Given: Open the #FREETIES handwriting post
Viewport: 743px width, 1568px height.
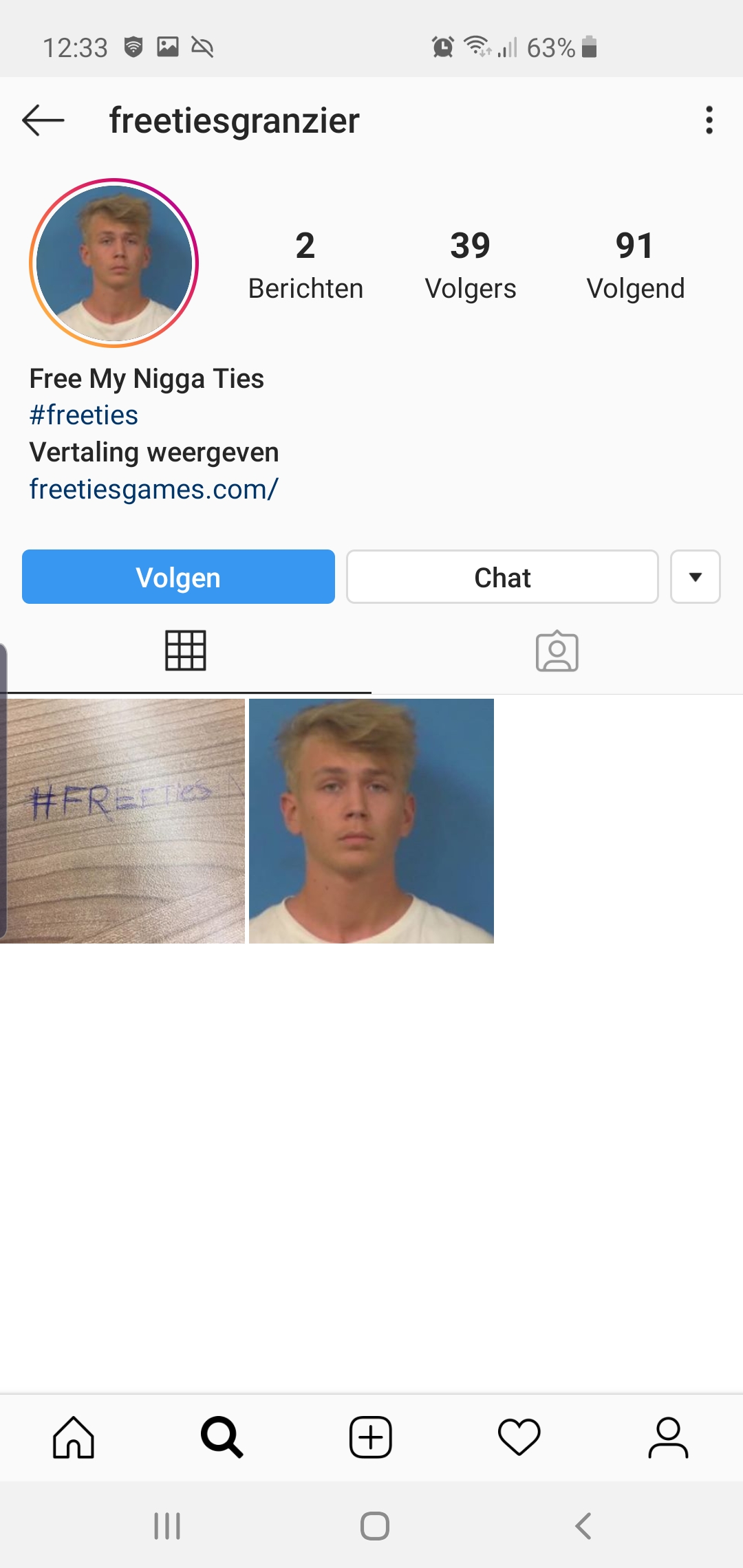Looking at the screenshot, I should pos(122,821).
